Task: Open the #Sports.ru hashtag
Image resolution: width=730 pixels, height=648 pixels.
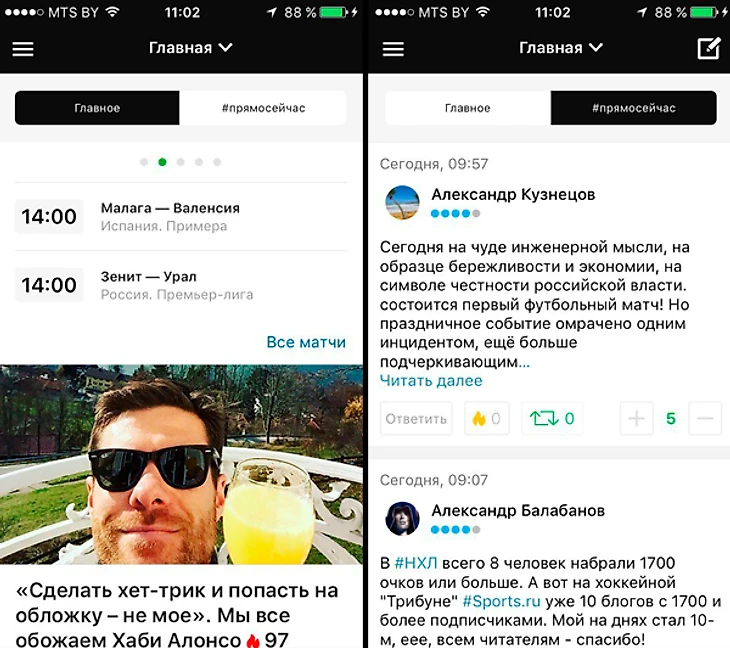Action: pyautogui.click(x=500, y=601)
